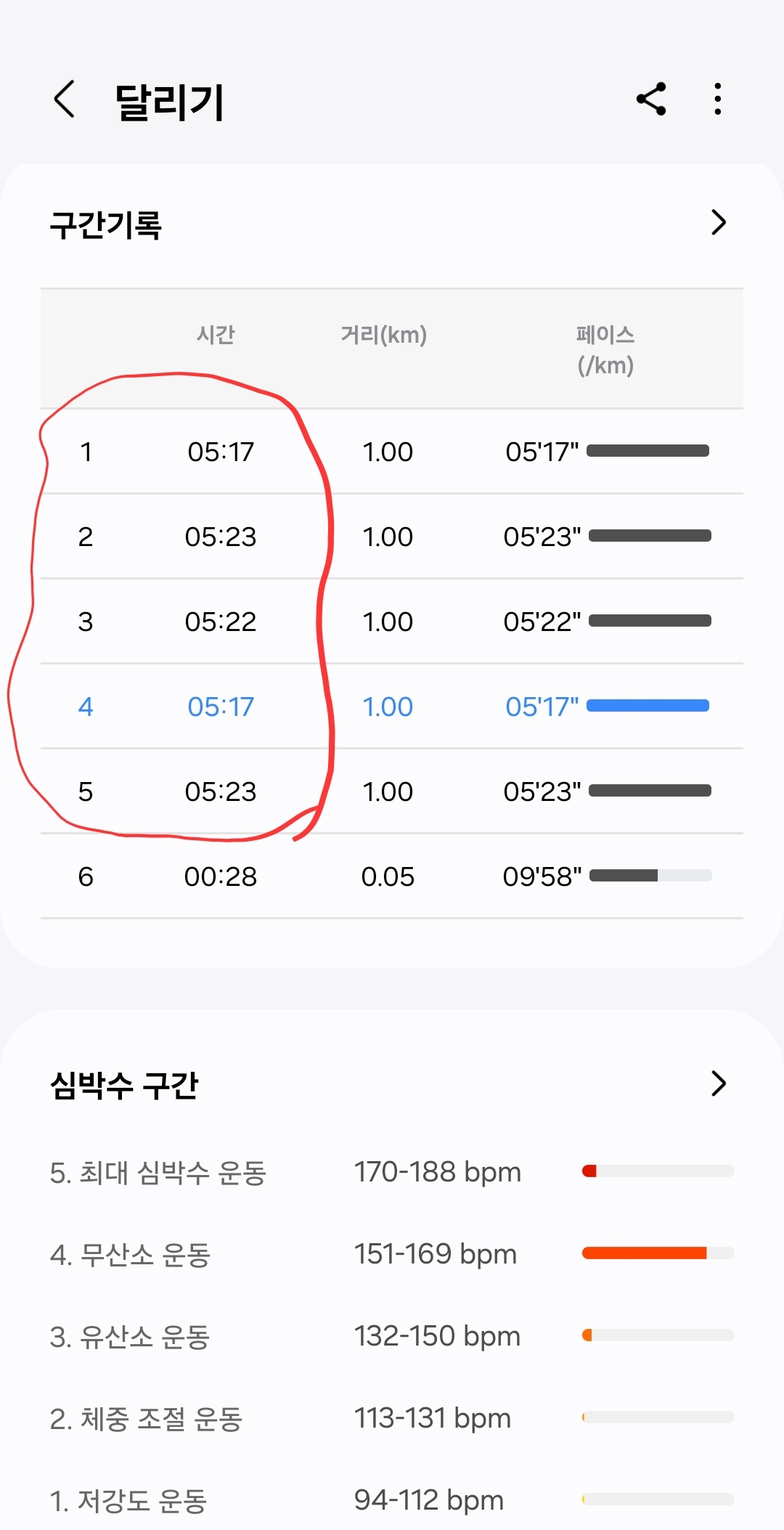Share this running record
Screen dimensions: 784x1530
point(651,99)
